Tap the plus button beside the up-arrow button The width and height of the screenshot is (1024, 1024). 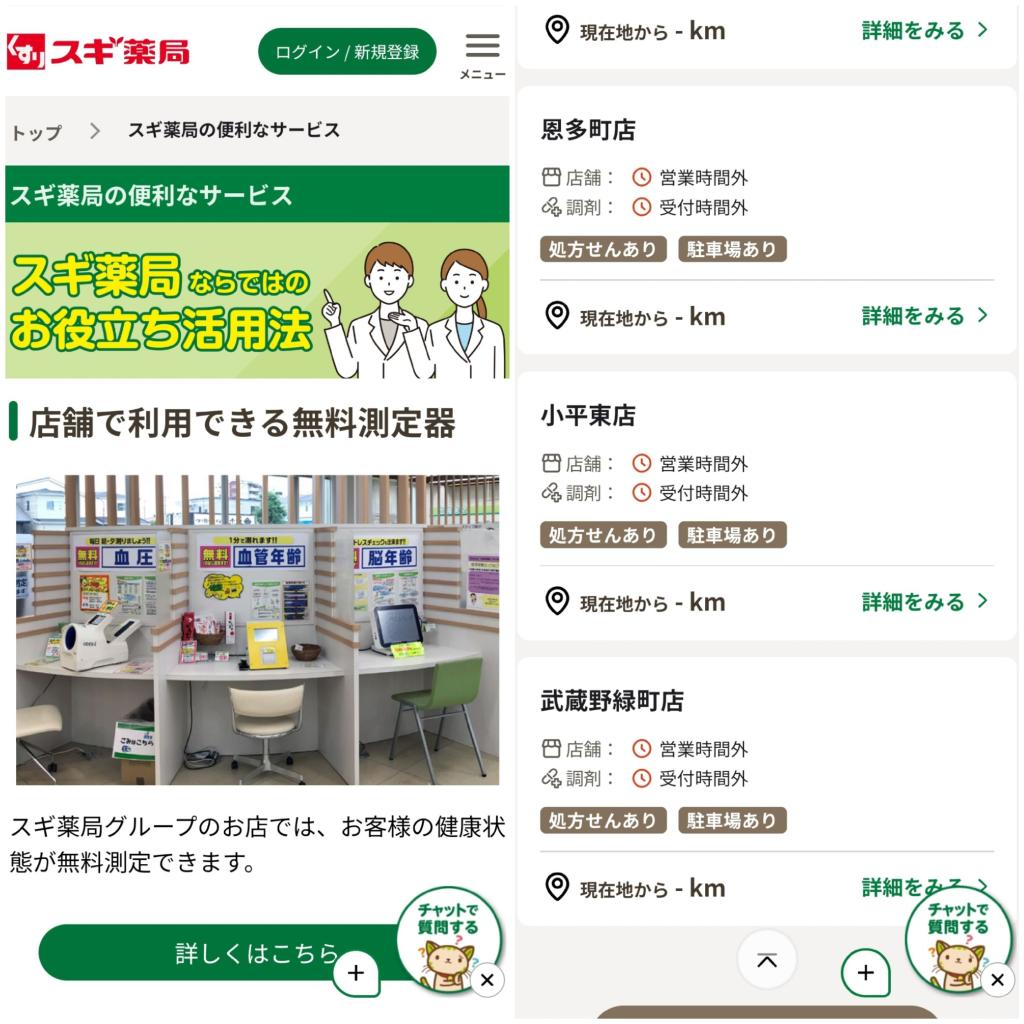point(865,972)
